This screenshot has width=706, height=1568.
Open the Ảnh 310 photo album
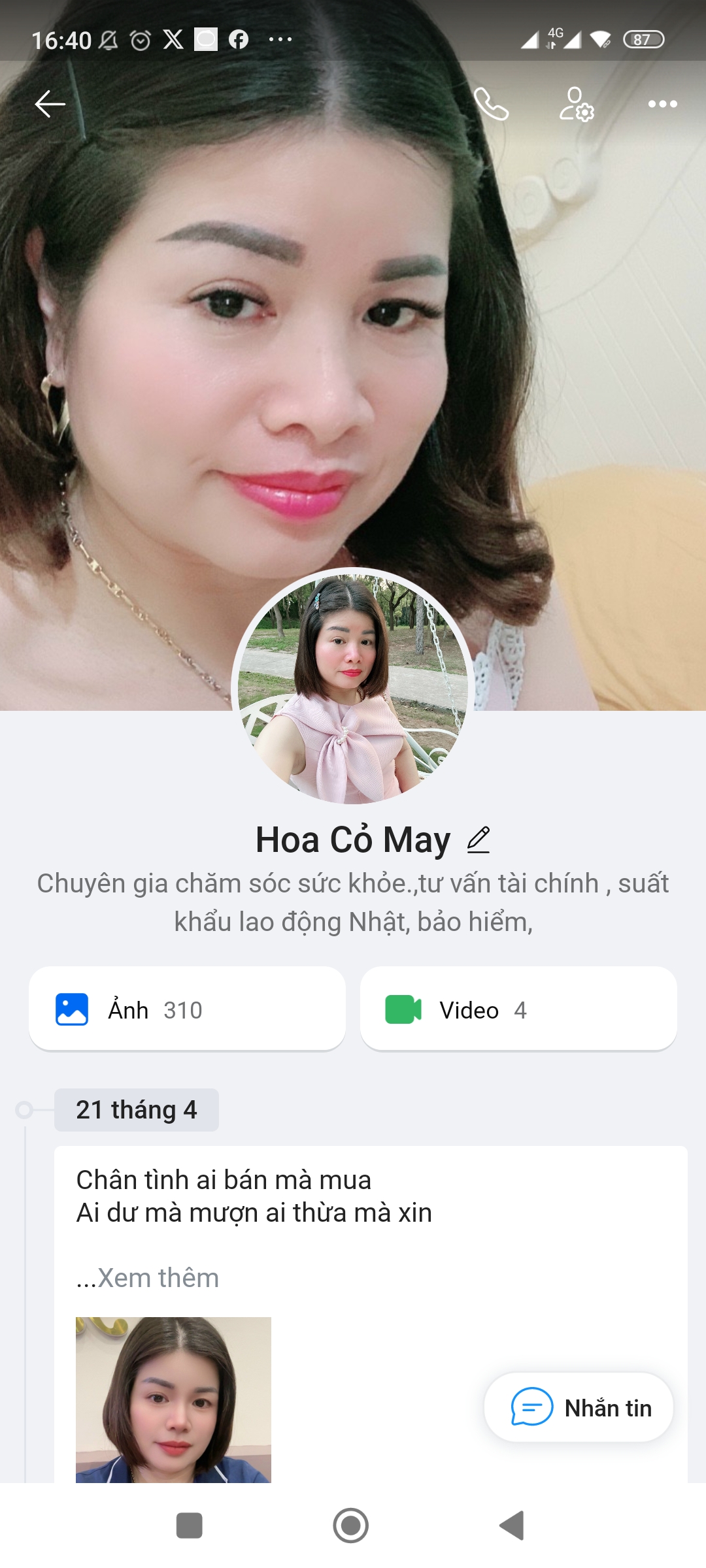click(x=187, y=1009)
